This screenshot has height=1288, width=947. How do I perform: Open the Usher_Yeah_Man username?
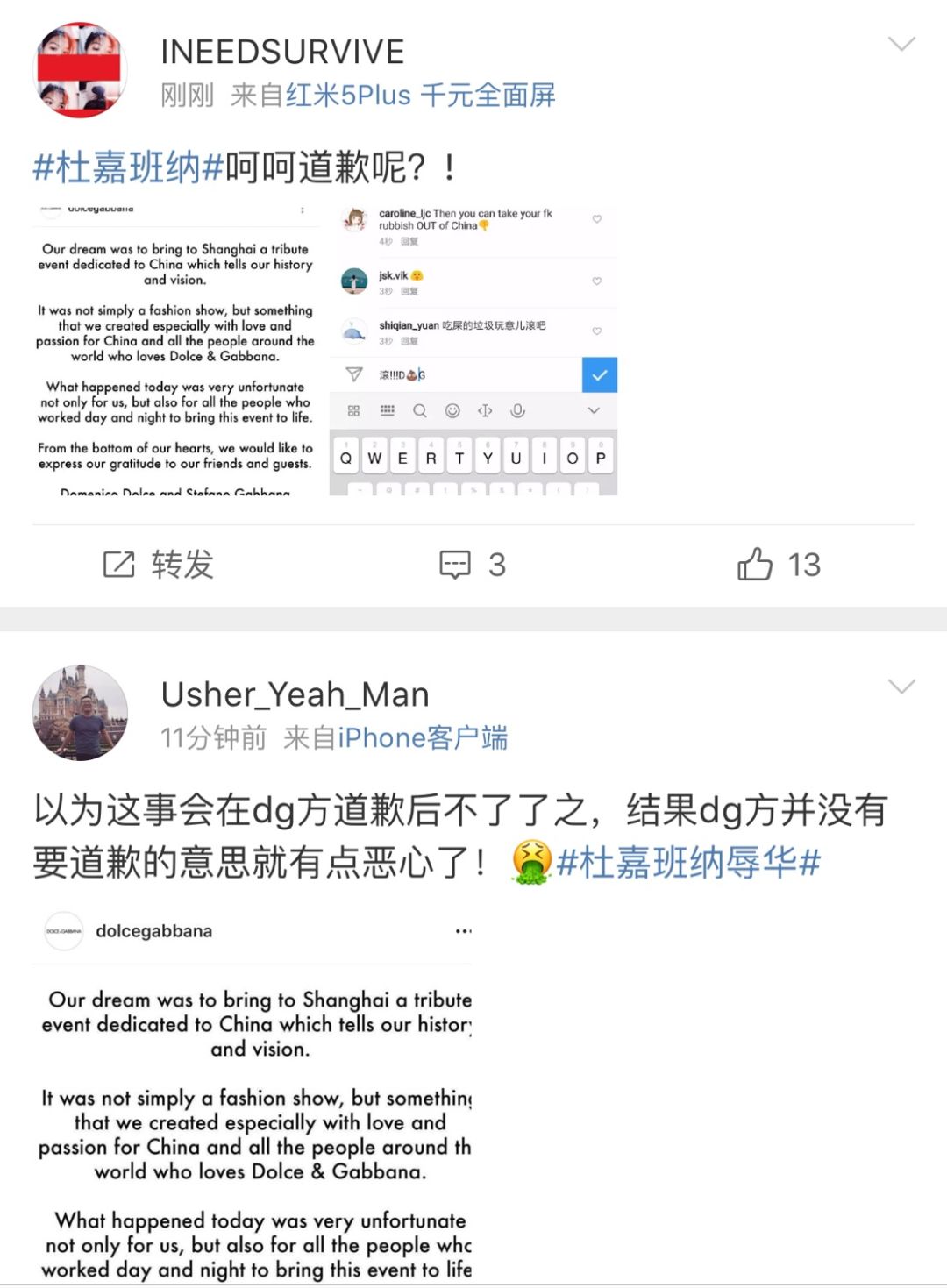pyautogui.click(x=295, y=694)
